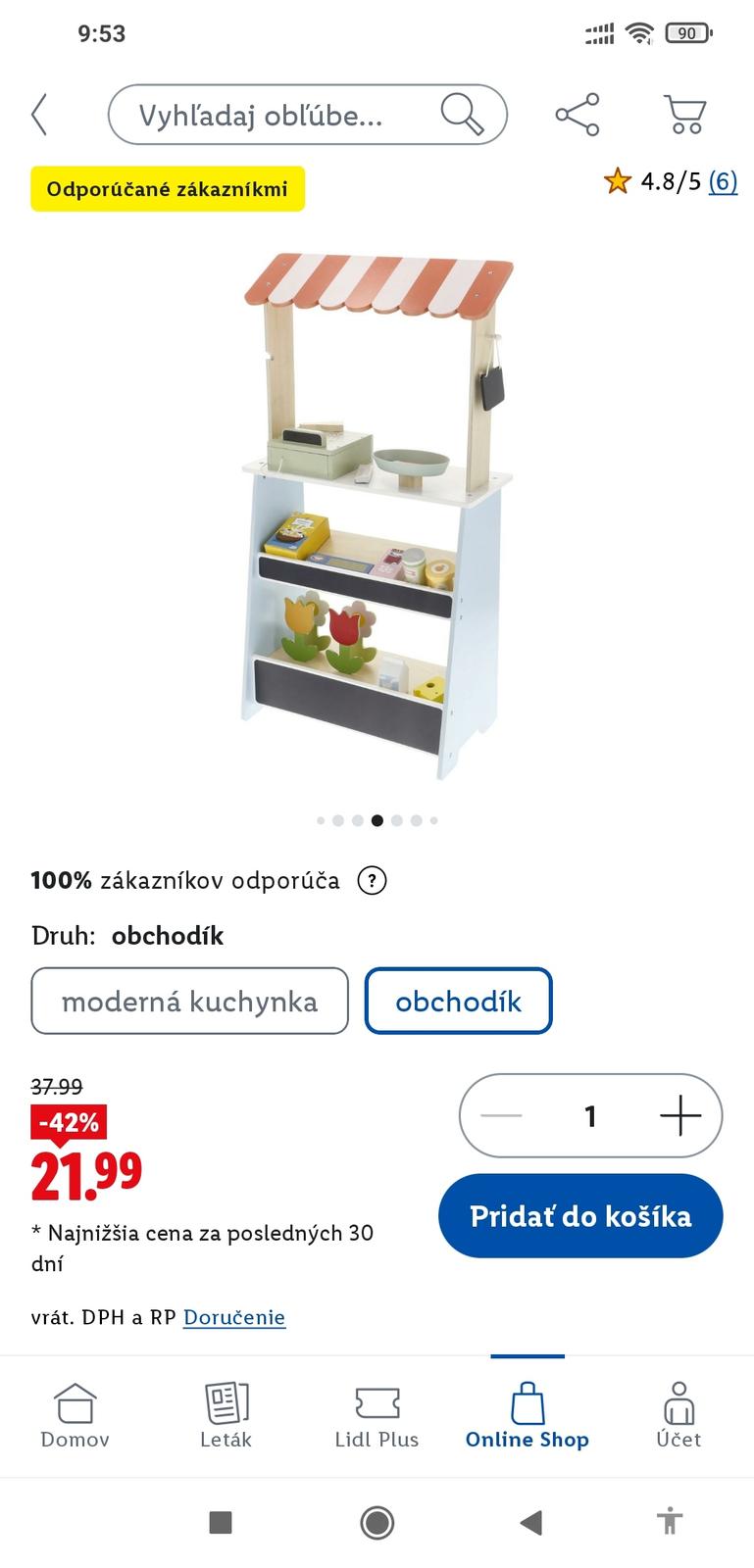Choose the obchodík variant
This screenshot has height=1568, width=754.
(458, 1001)
